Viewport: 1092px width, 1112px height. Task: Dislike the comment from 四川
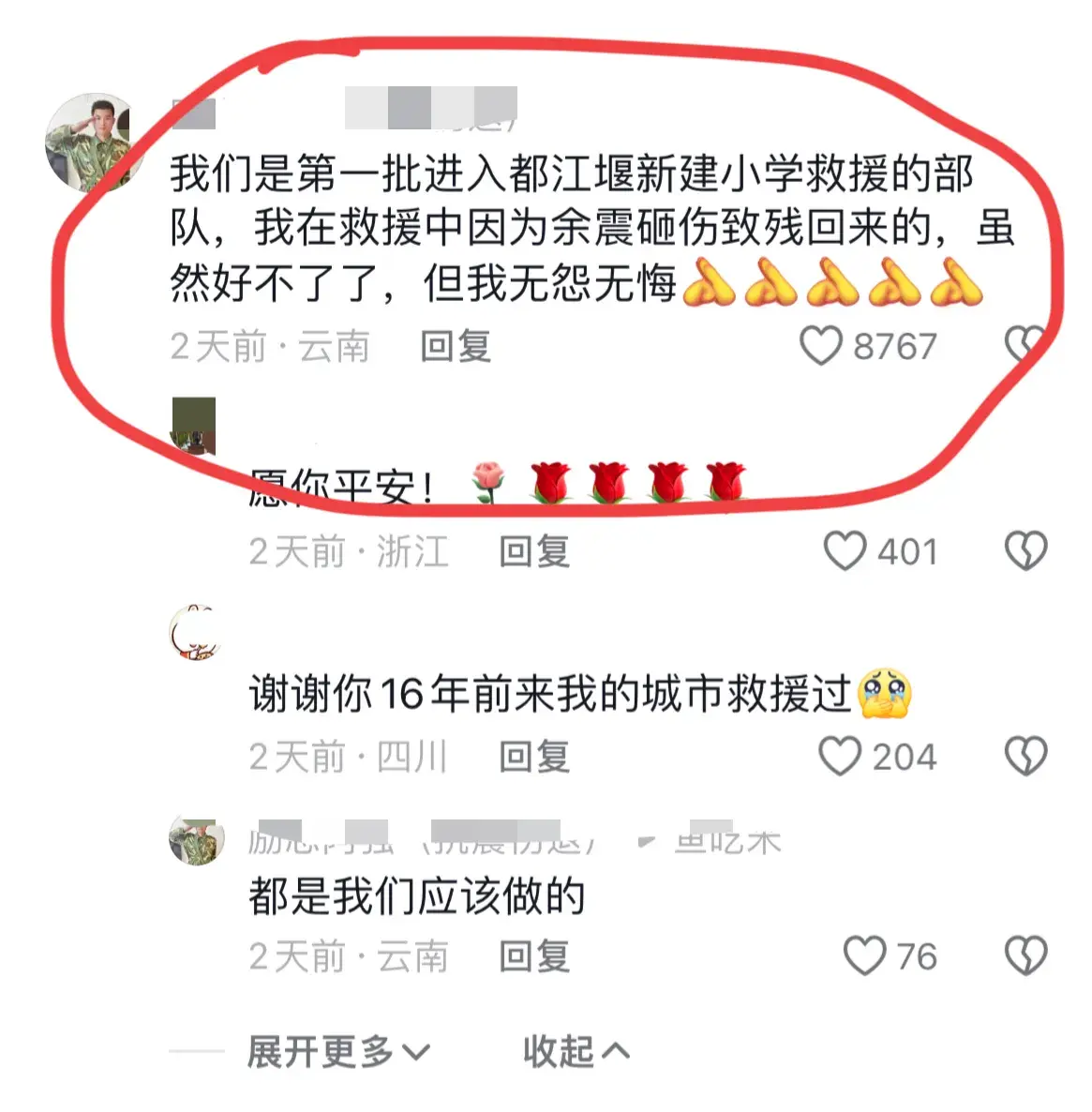click(x=1025, y=757)
